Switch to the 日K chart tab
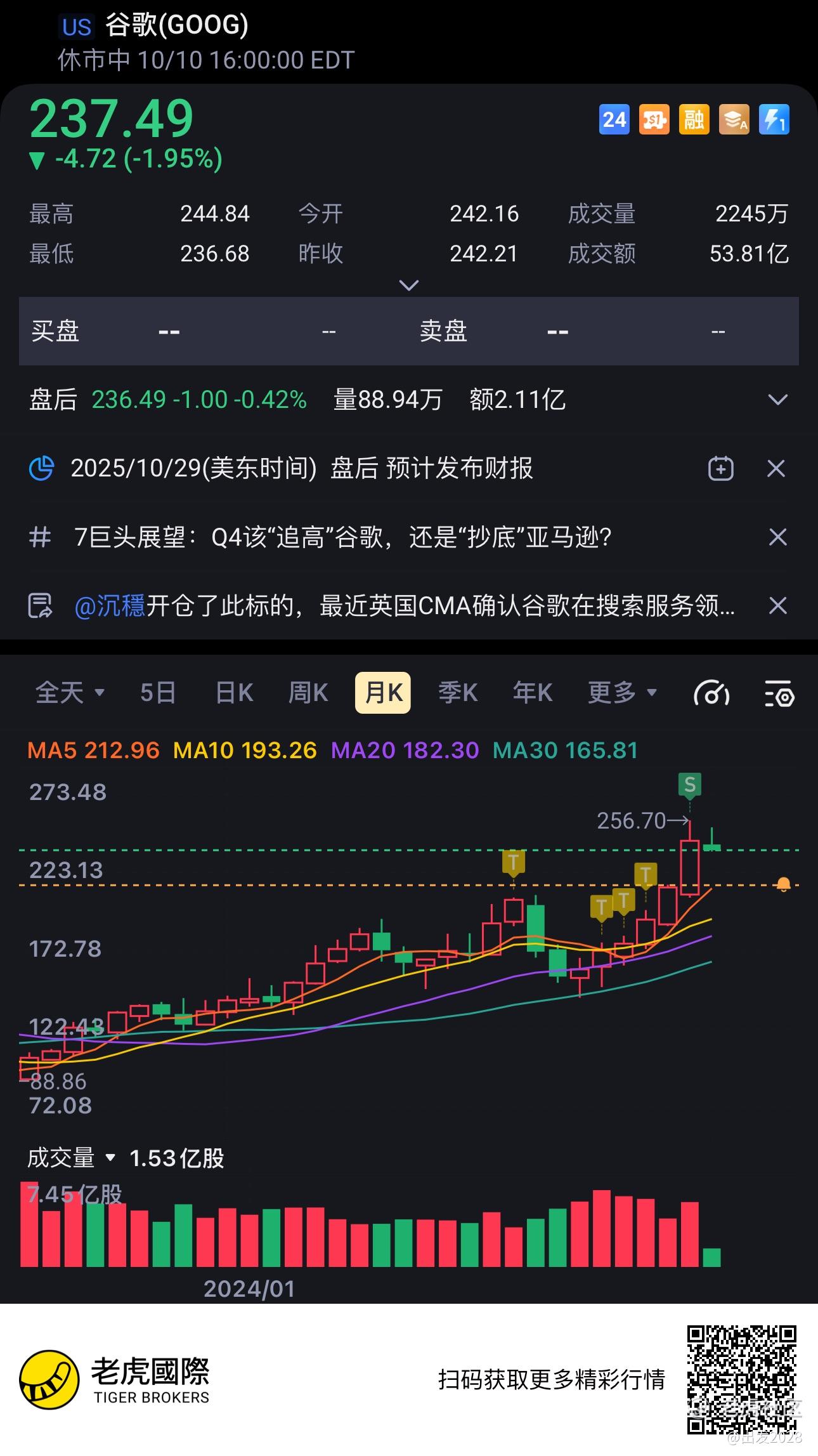 coord(234,693)
